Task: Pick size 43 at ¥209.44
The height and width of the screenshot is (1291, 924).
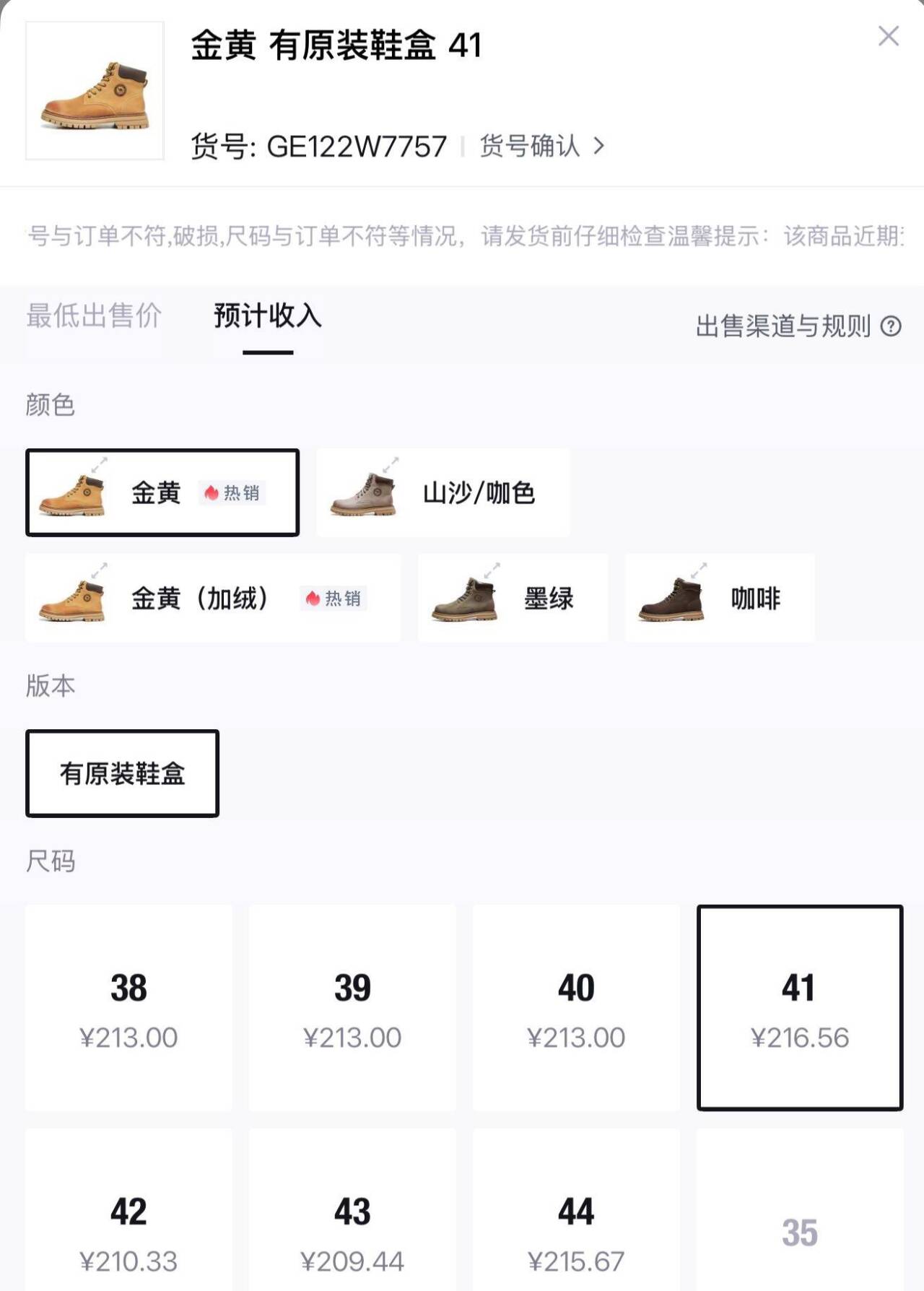Action: pos(352,1227)
